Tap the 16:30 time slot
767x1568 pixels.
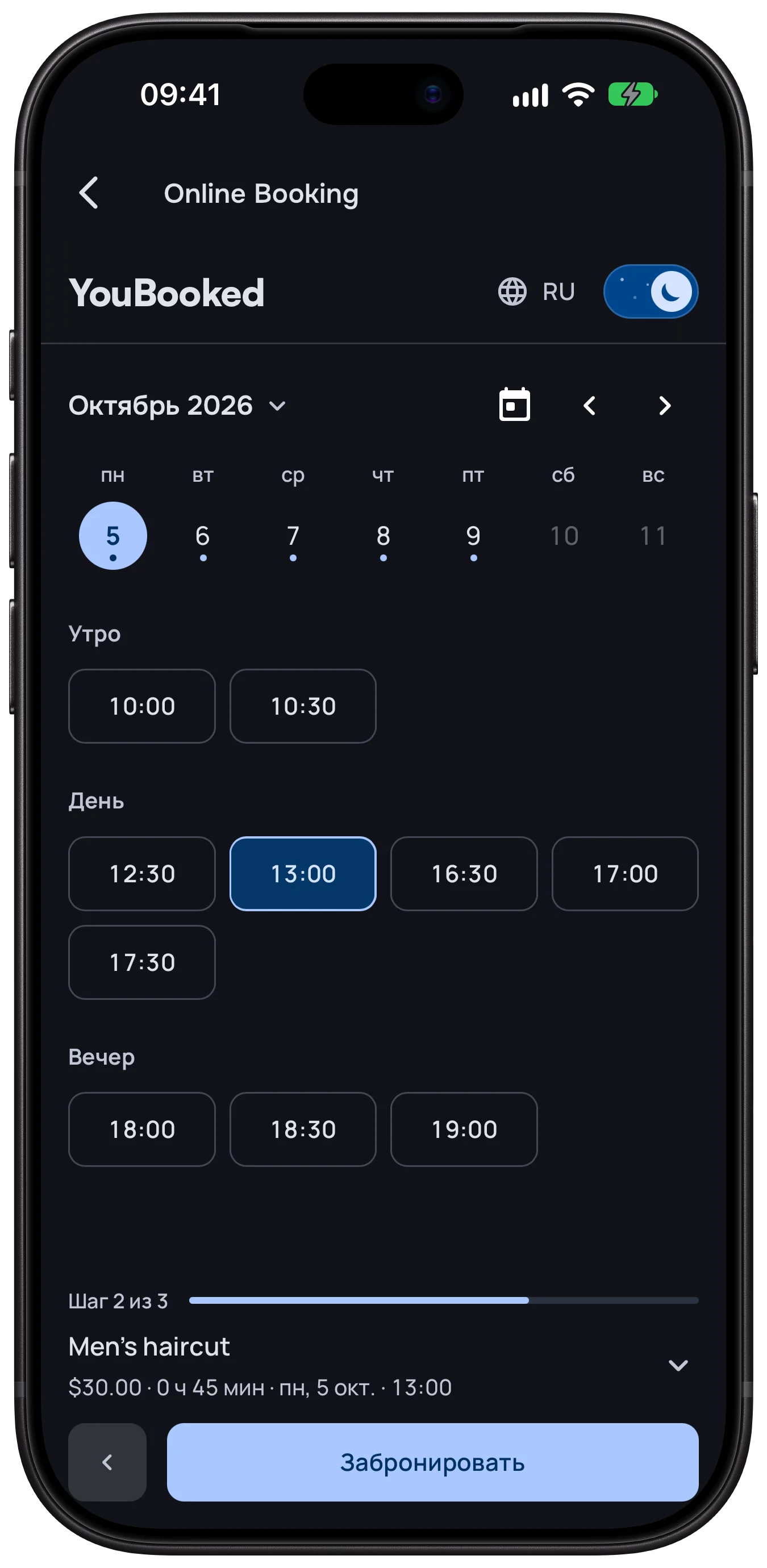coord(464,874)
